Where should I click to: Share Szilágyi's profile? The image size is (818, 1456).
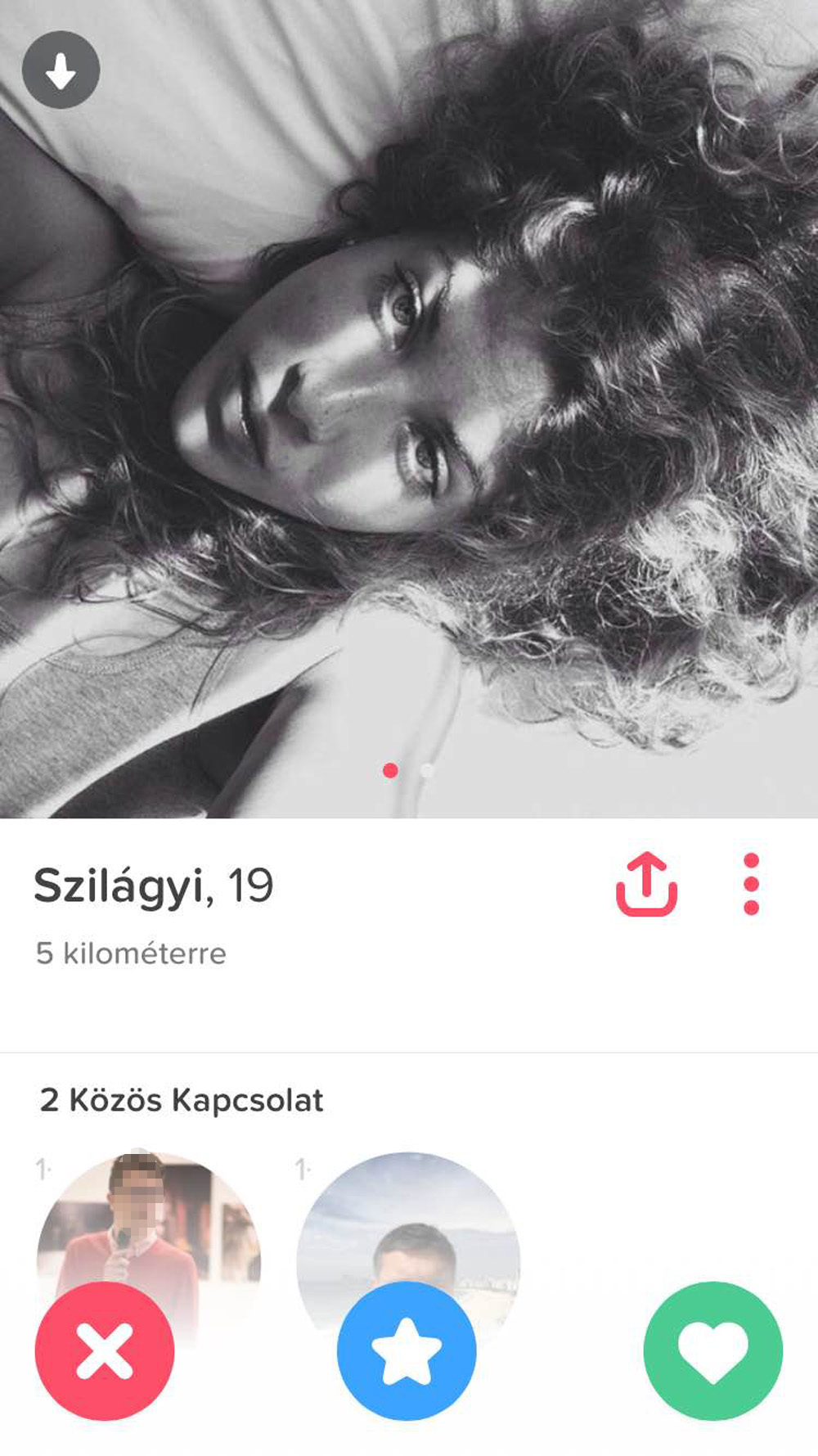point(646,884)
